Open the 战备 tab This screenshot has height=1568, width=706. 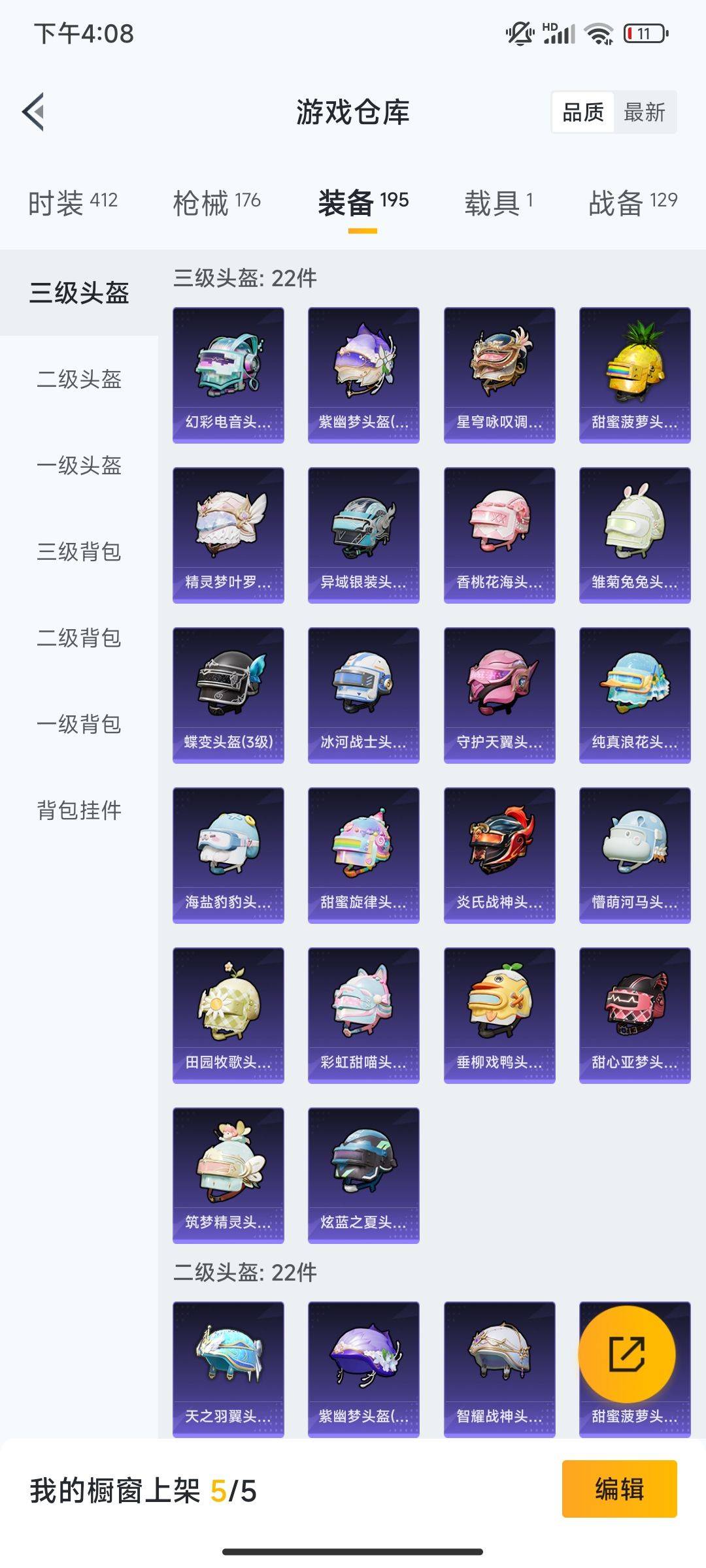pos(633,203)
